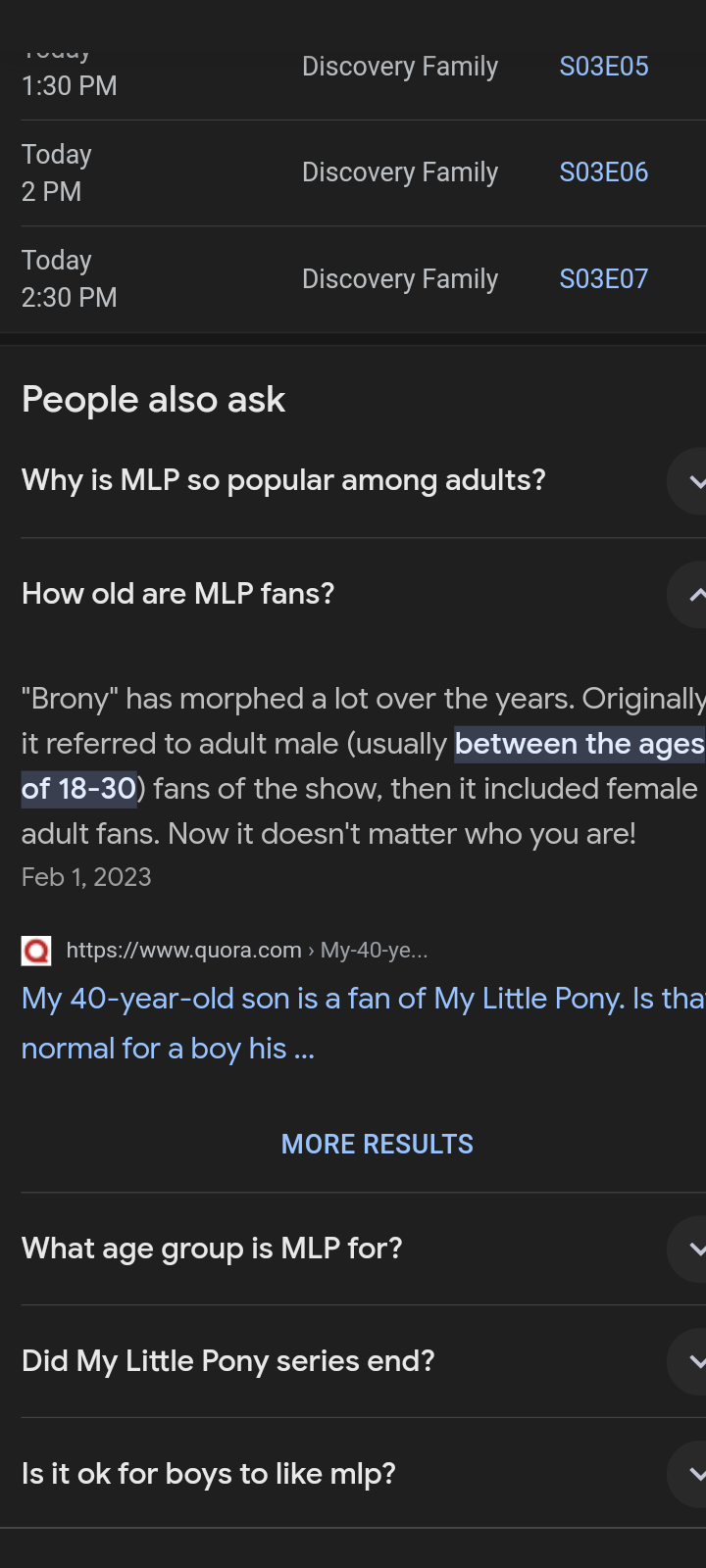The image size is (706, 1568).
Task: Open episode link S03E06
Action: 604,172
